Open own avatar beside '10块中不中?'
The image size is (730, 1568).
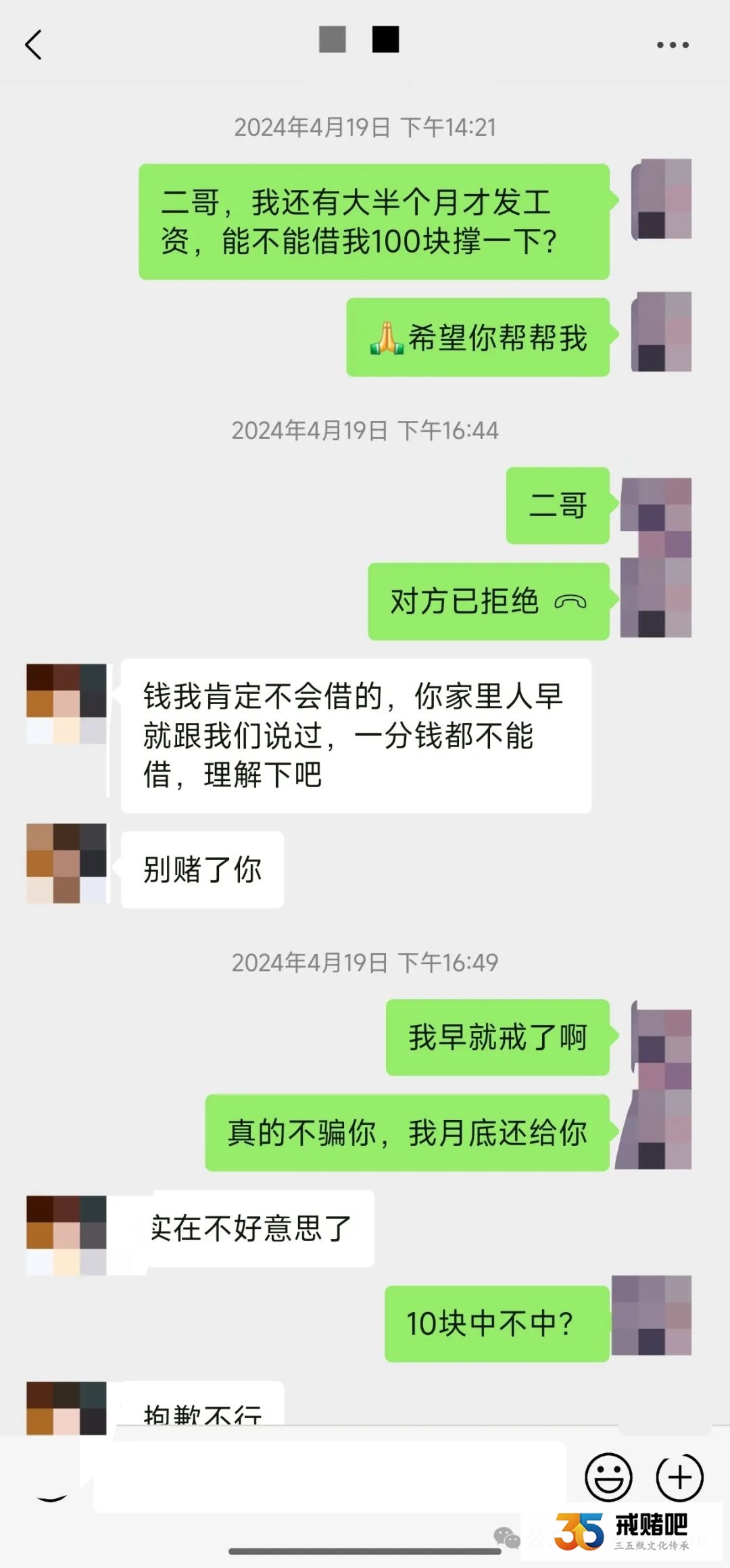tap(651, 1315)
